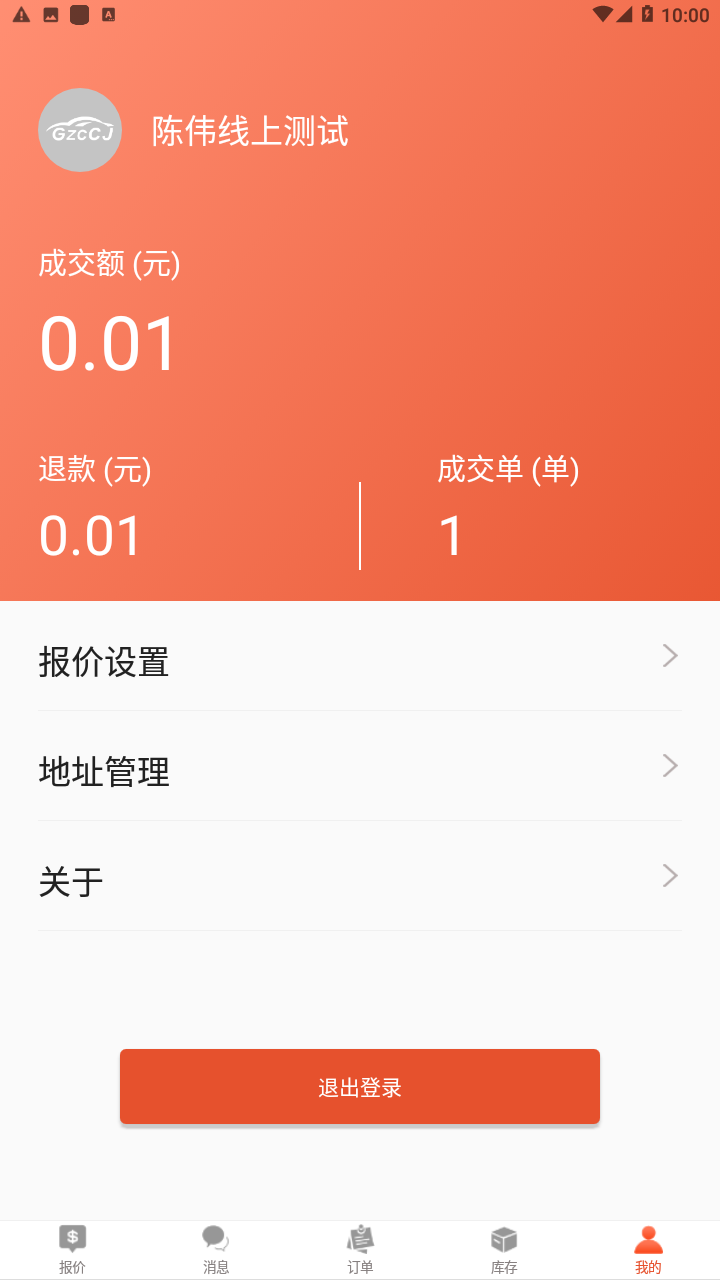Open the 报价设置 quote settings item
This screenshot has height=1280, width=720.
(x=104, y=662)
